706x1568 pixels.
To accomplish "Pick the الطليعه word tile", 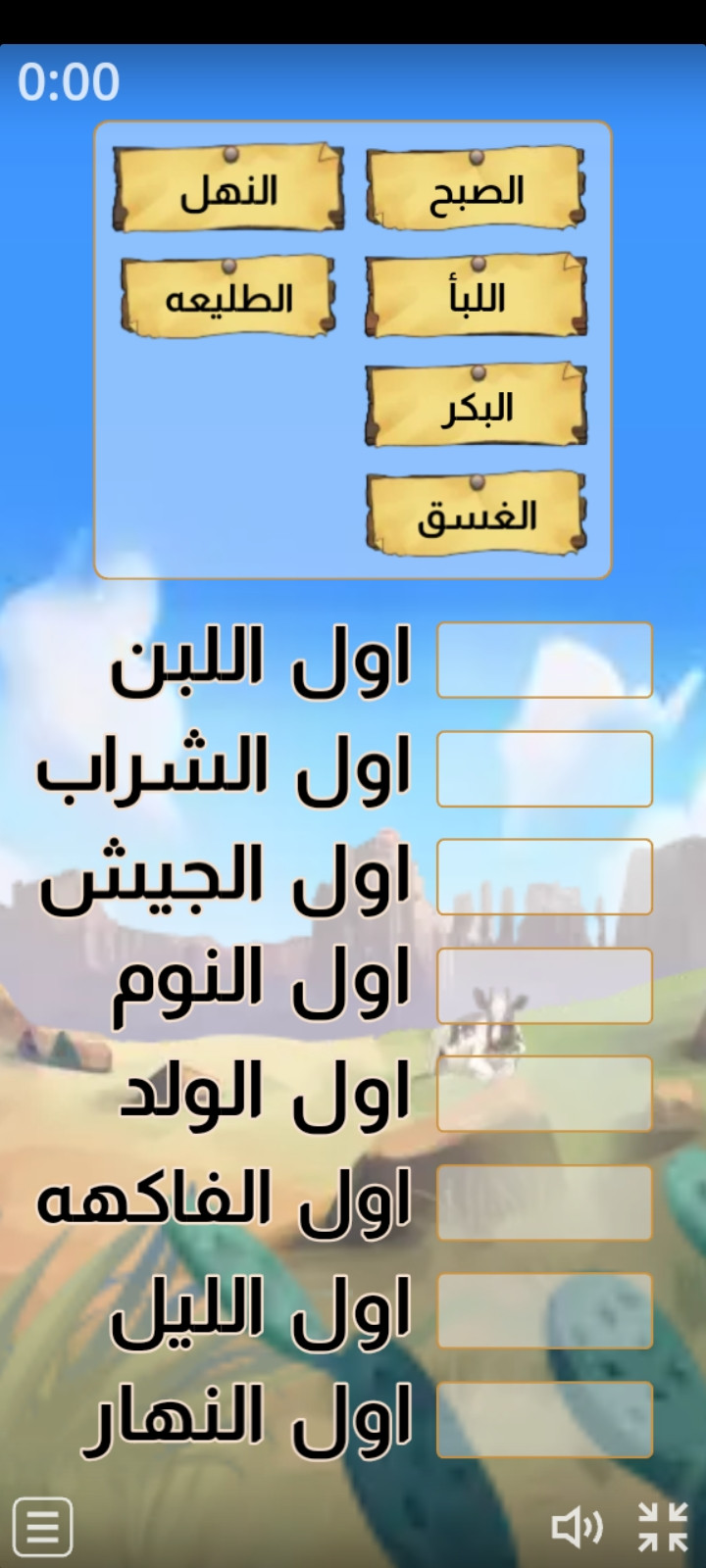I will 228,298.
